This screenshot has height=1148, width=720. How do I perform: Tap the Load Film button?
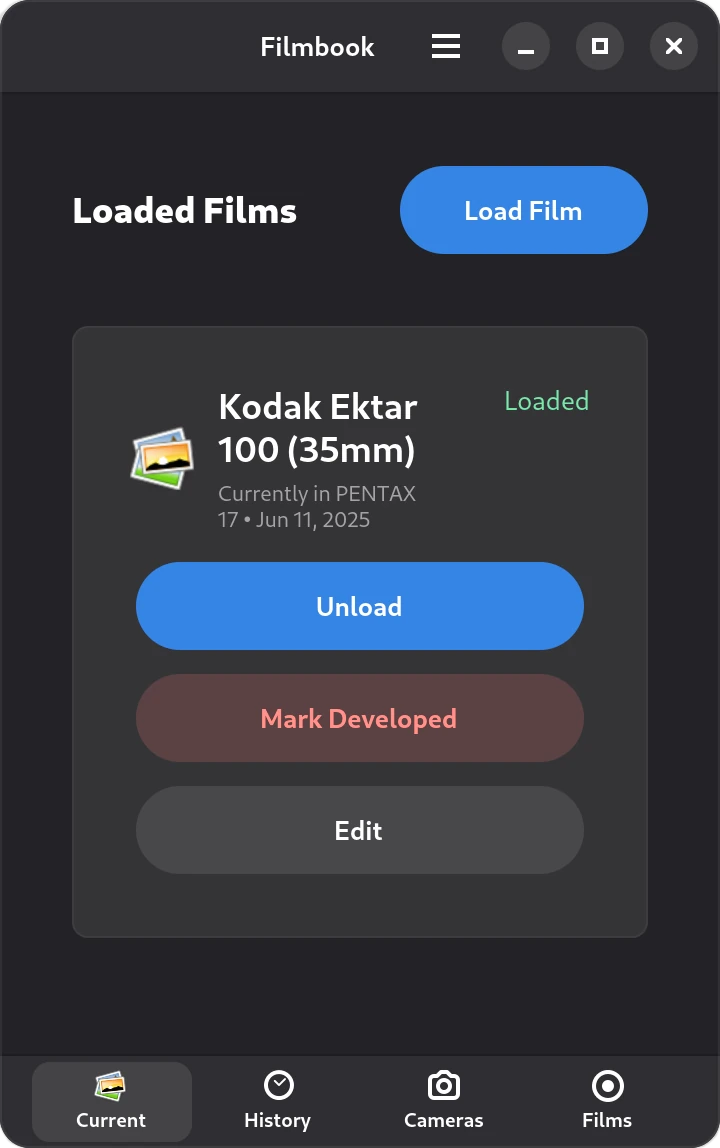click(523, 211)
